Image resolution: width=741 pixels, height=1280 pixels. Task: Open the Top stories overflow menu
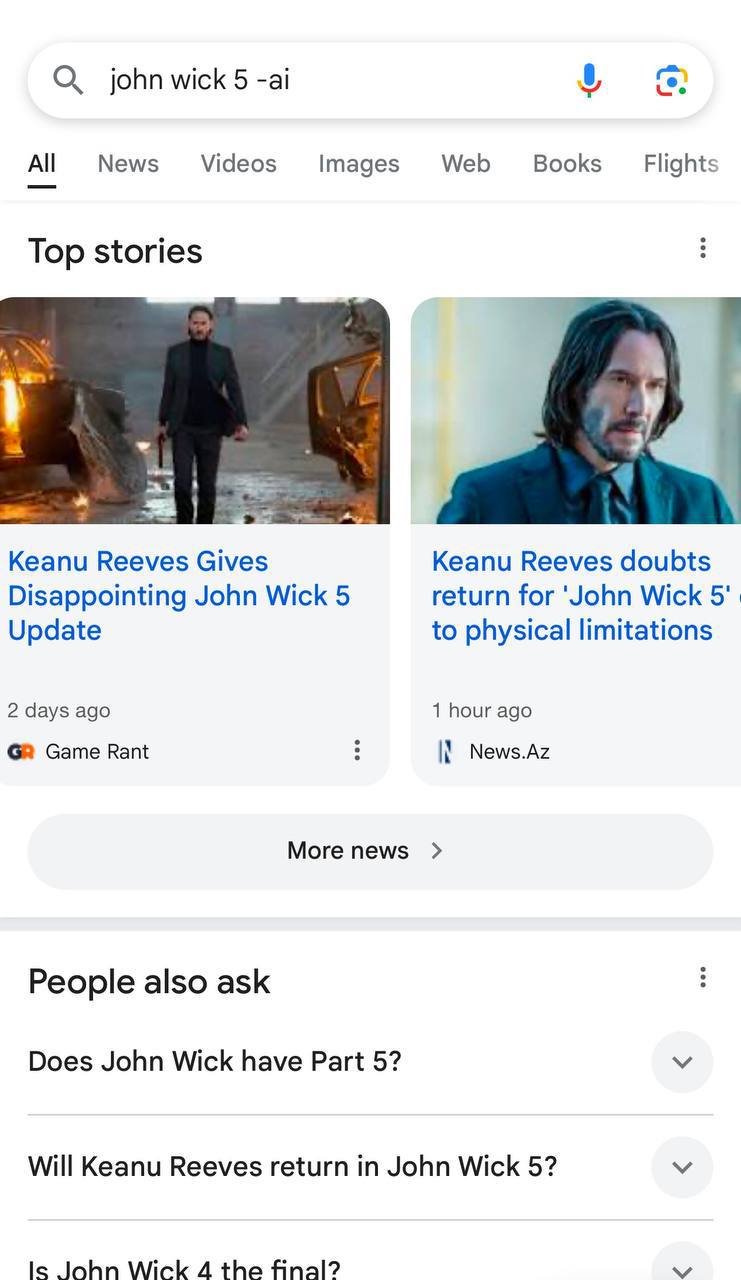coord(703,248)
